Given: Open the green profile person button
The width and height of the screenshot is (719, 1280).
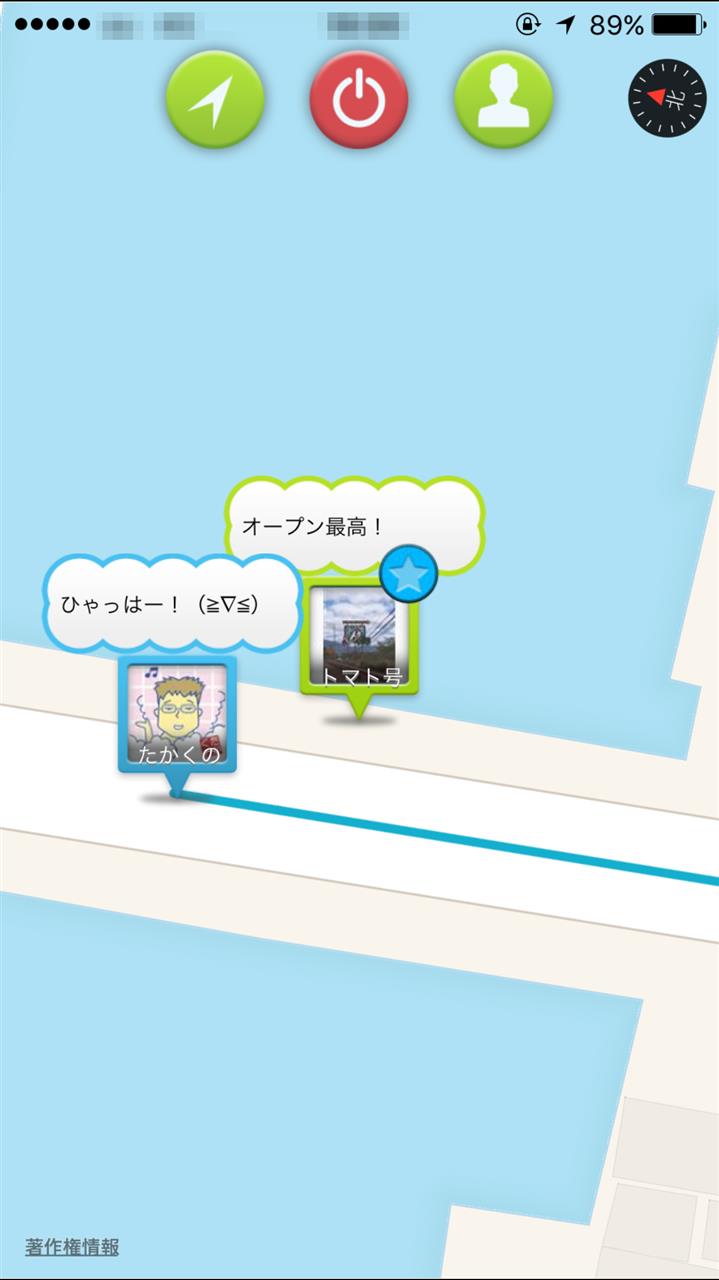Looking at the screenshot, I should [503, 100].
